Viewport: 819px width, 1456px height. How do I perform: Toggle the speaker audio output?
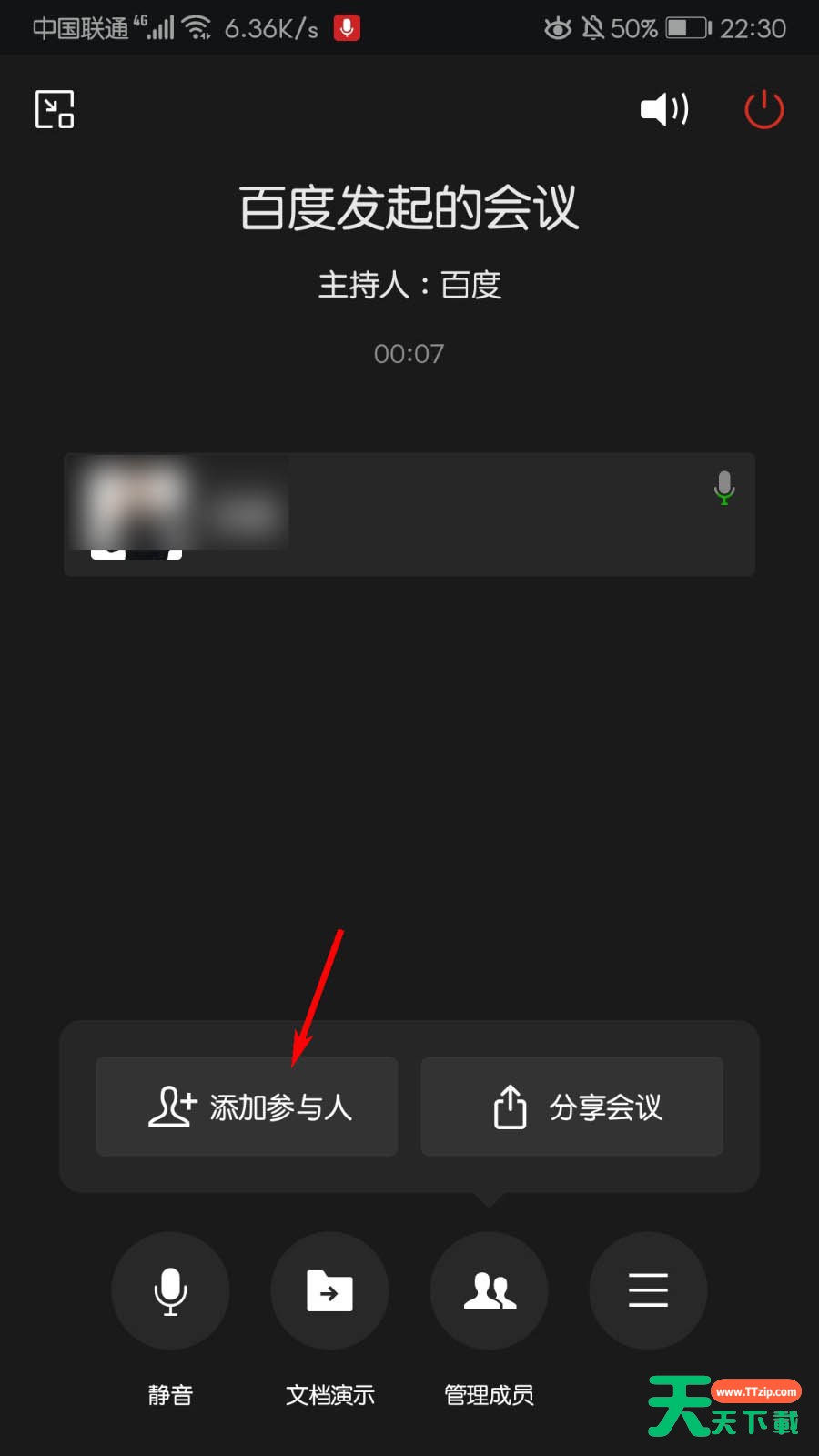pyautogui.click(x=664, y=110)
